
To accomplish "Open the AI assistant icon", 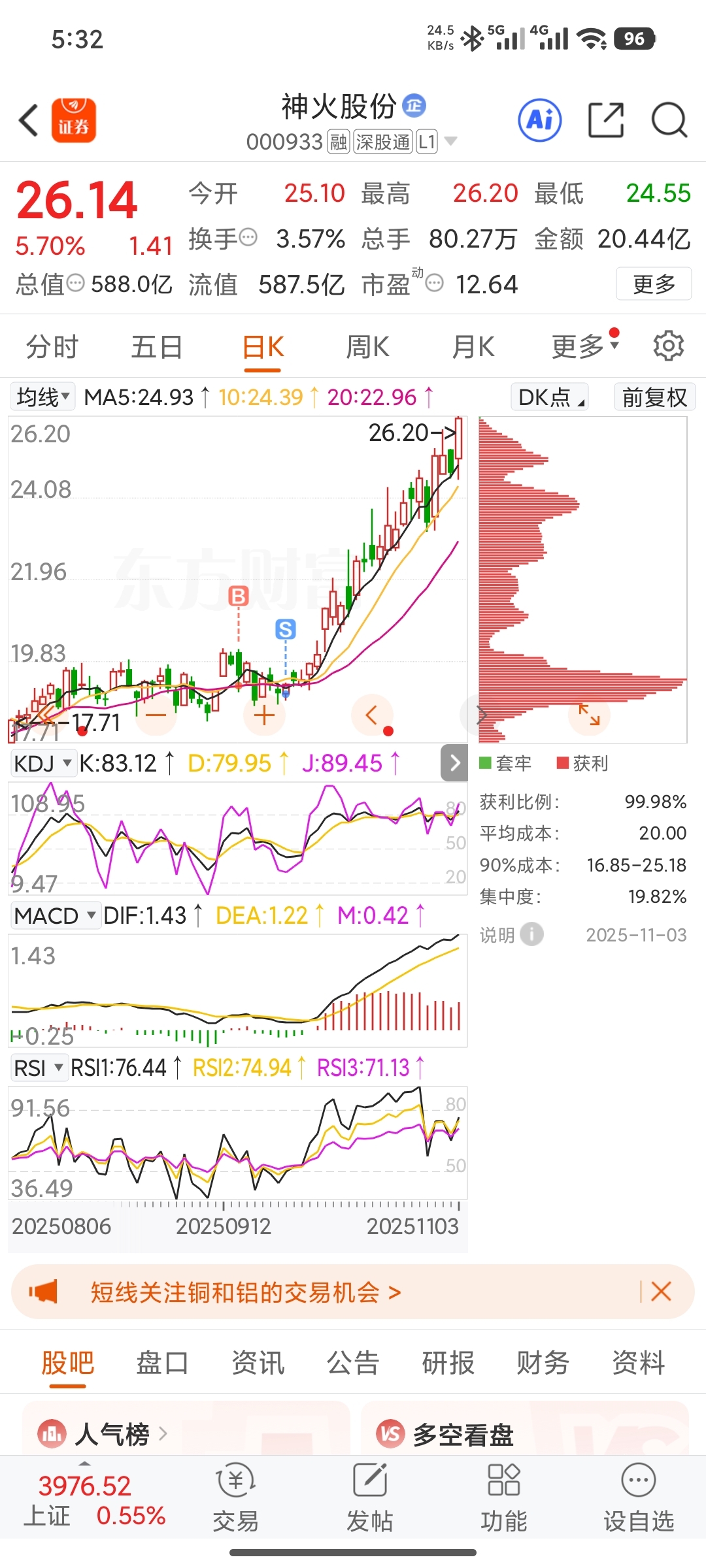I will coord(539,120).
